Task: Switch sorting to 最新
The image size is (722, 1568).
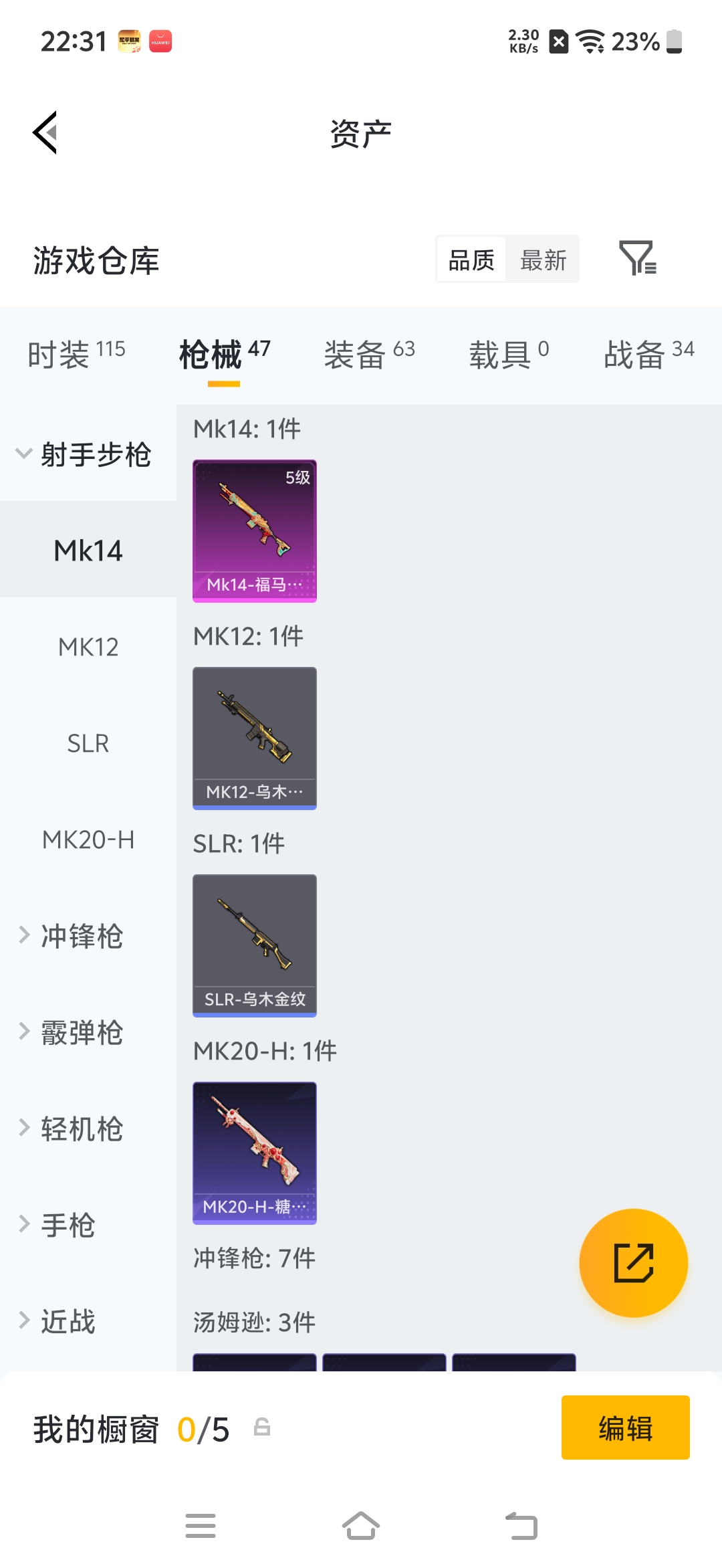Action: [x=544, y=260]
